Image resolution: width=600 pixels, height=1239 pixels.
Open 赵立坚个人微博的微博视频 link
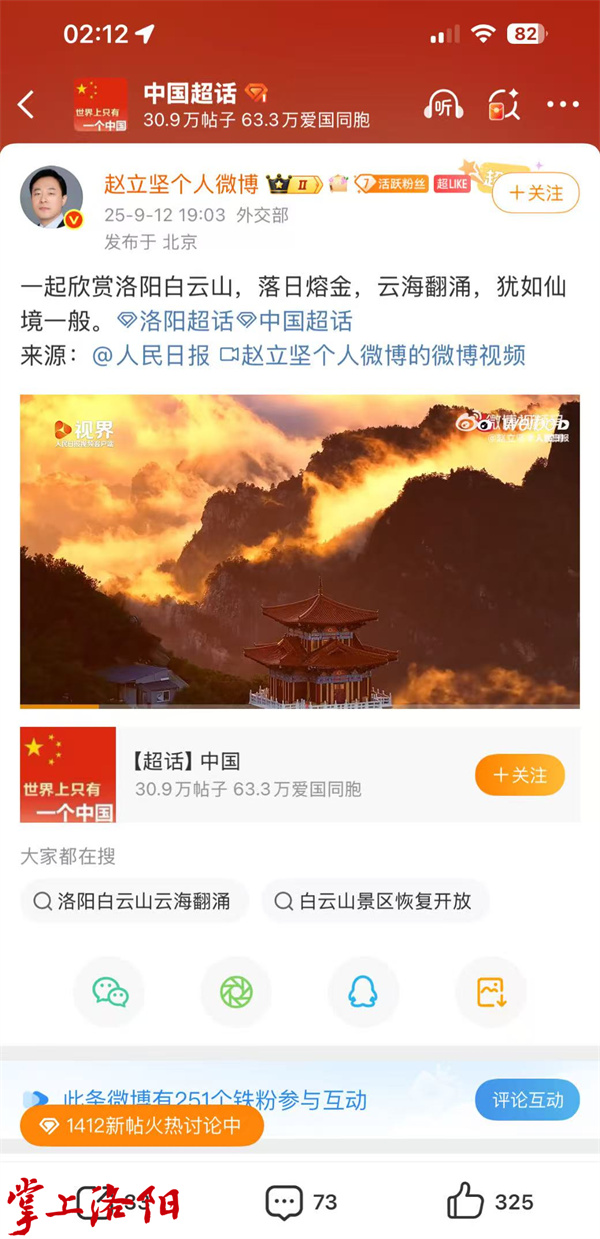(x=372, y=355)
